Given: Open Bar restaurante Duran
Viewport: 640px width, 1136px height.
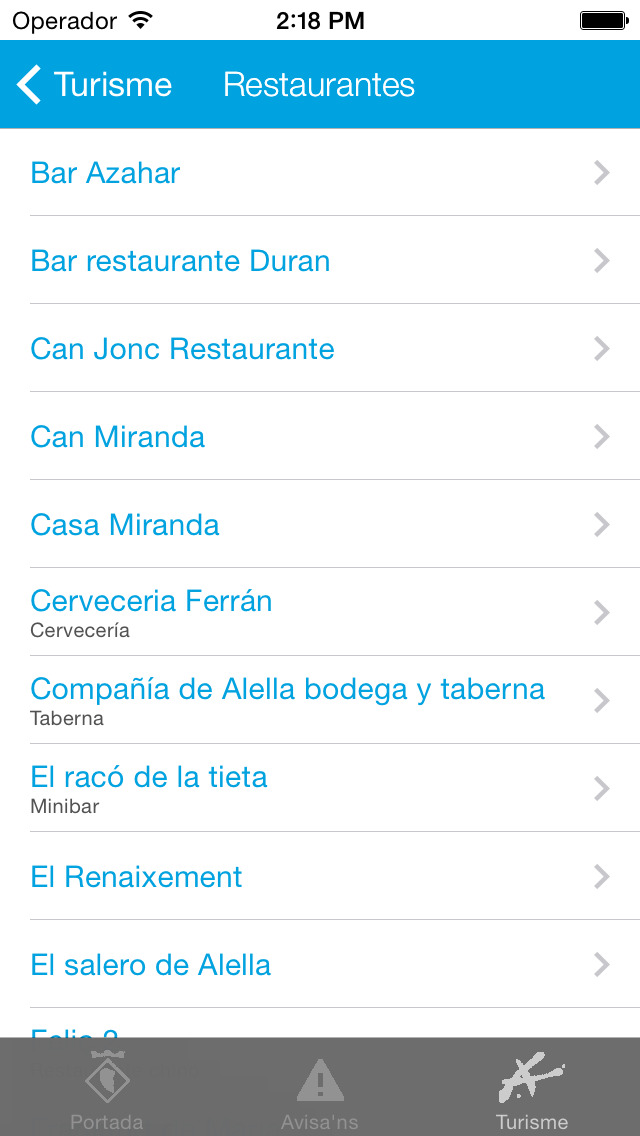Looking at the screenshot, I should point(320,260).
